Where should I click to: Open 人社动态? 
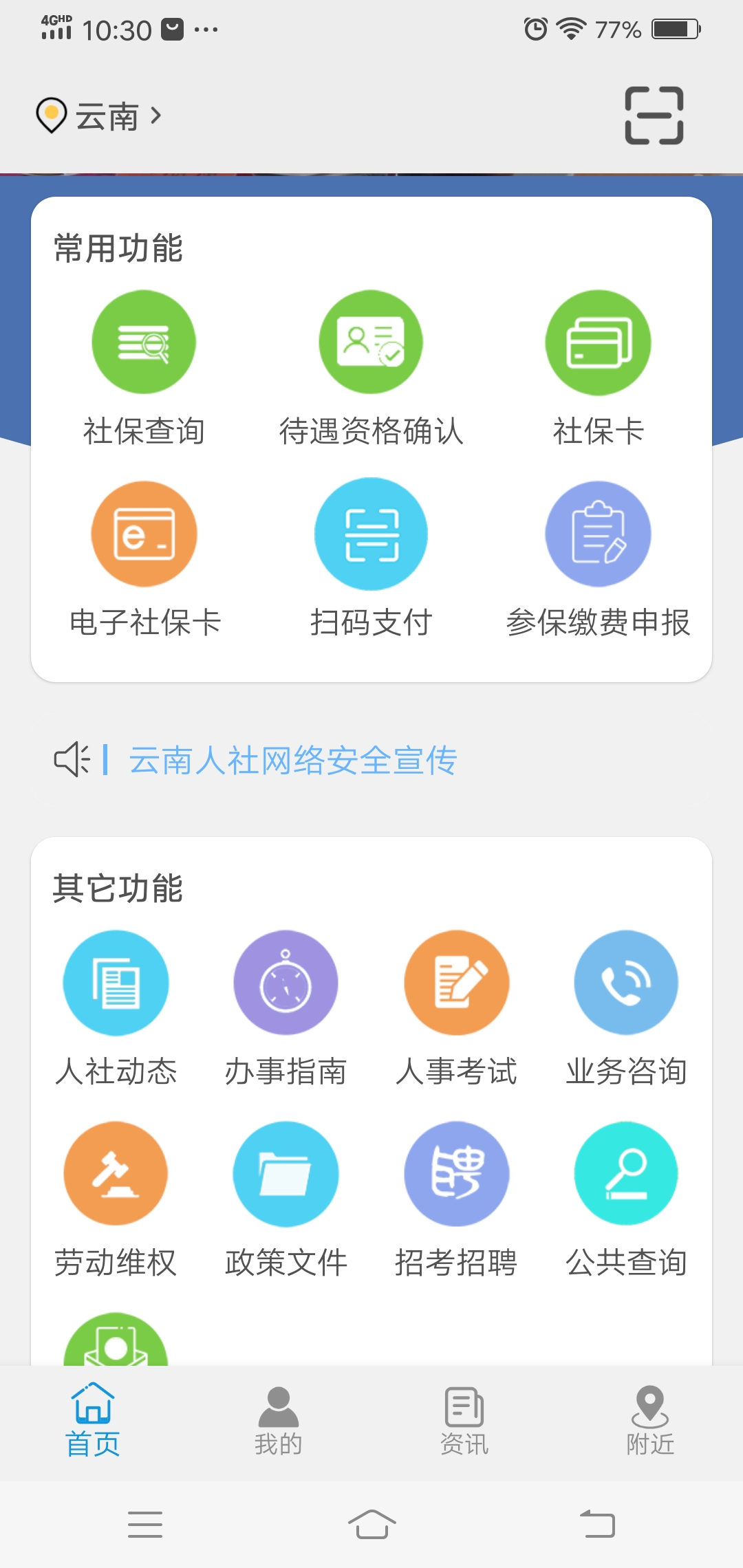pos(116,1009)
